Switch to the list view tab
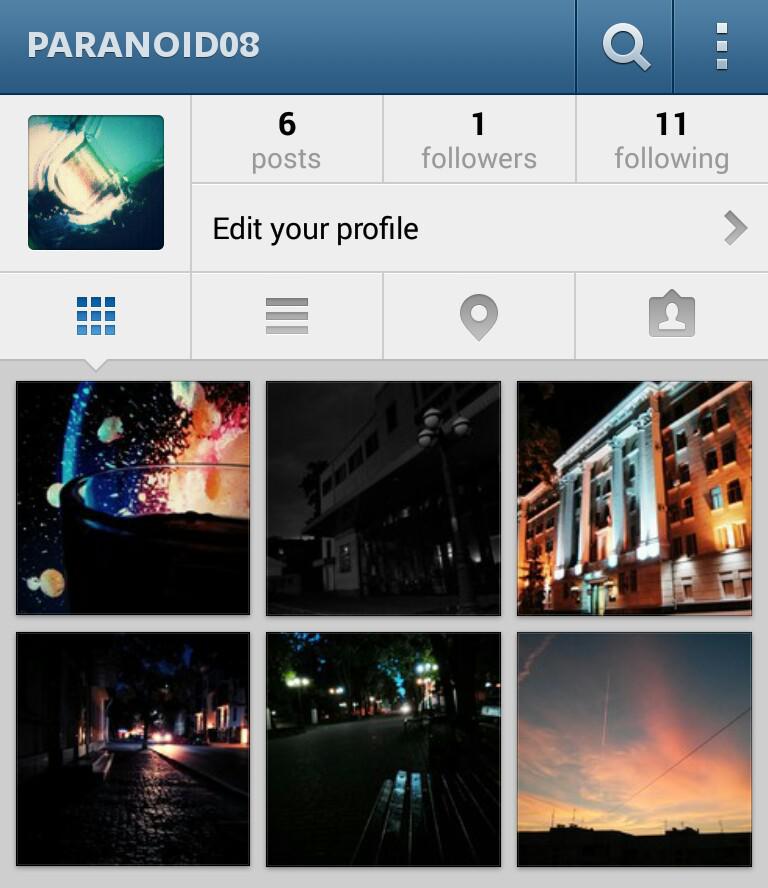 click(x=287, y=316)
